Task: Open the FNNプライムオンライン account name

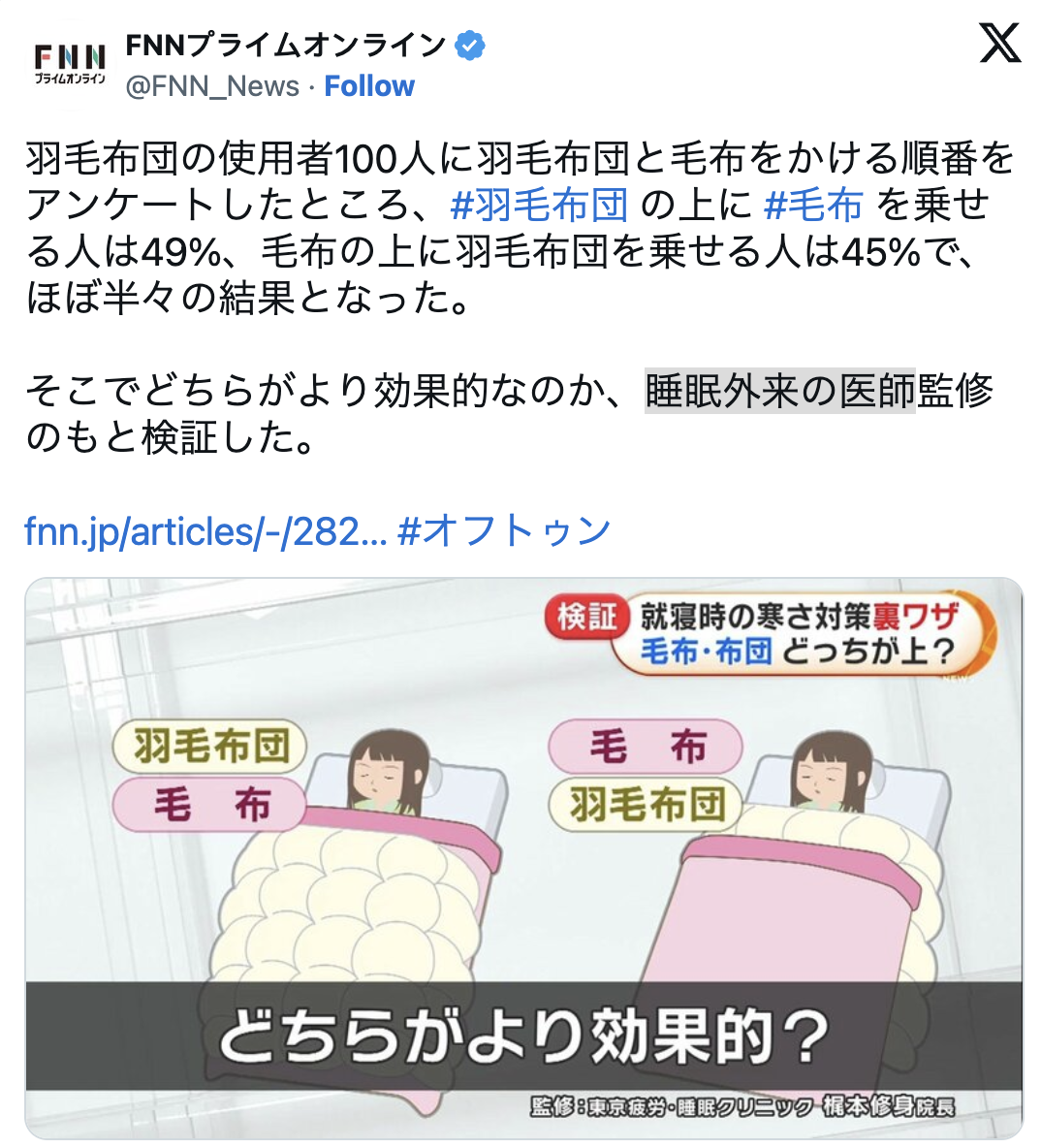Action: (x=286, y=45)
